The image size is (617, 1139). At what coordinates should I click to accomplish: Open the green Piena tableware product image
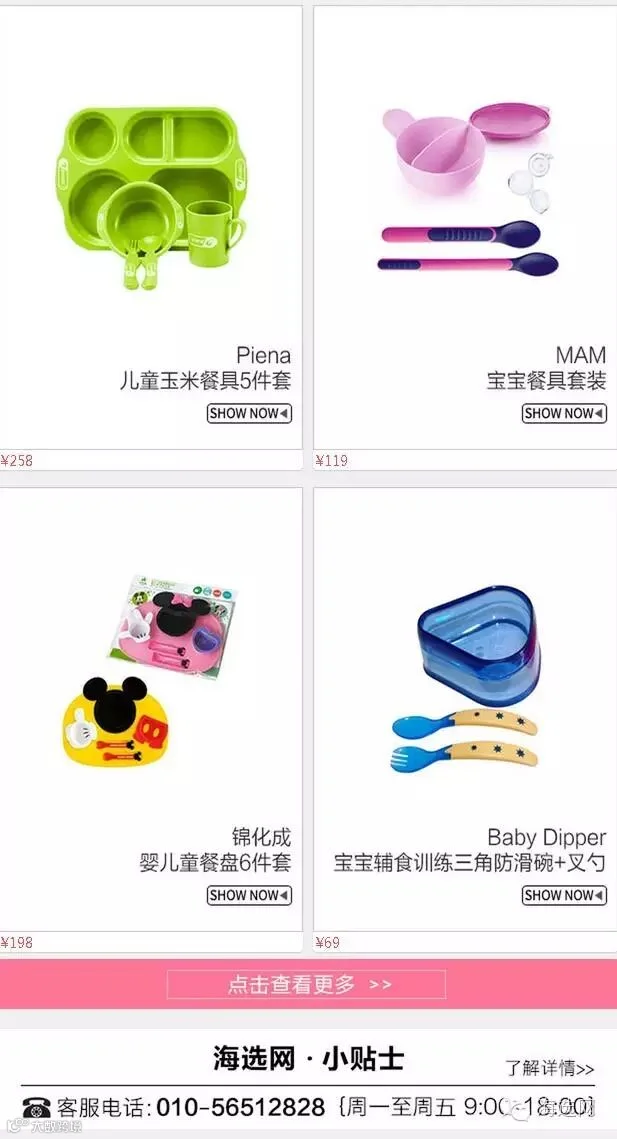point(151,198)
